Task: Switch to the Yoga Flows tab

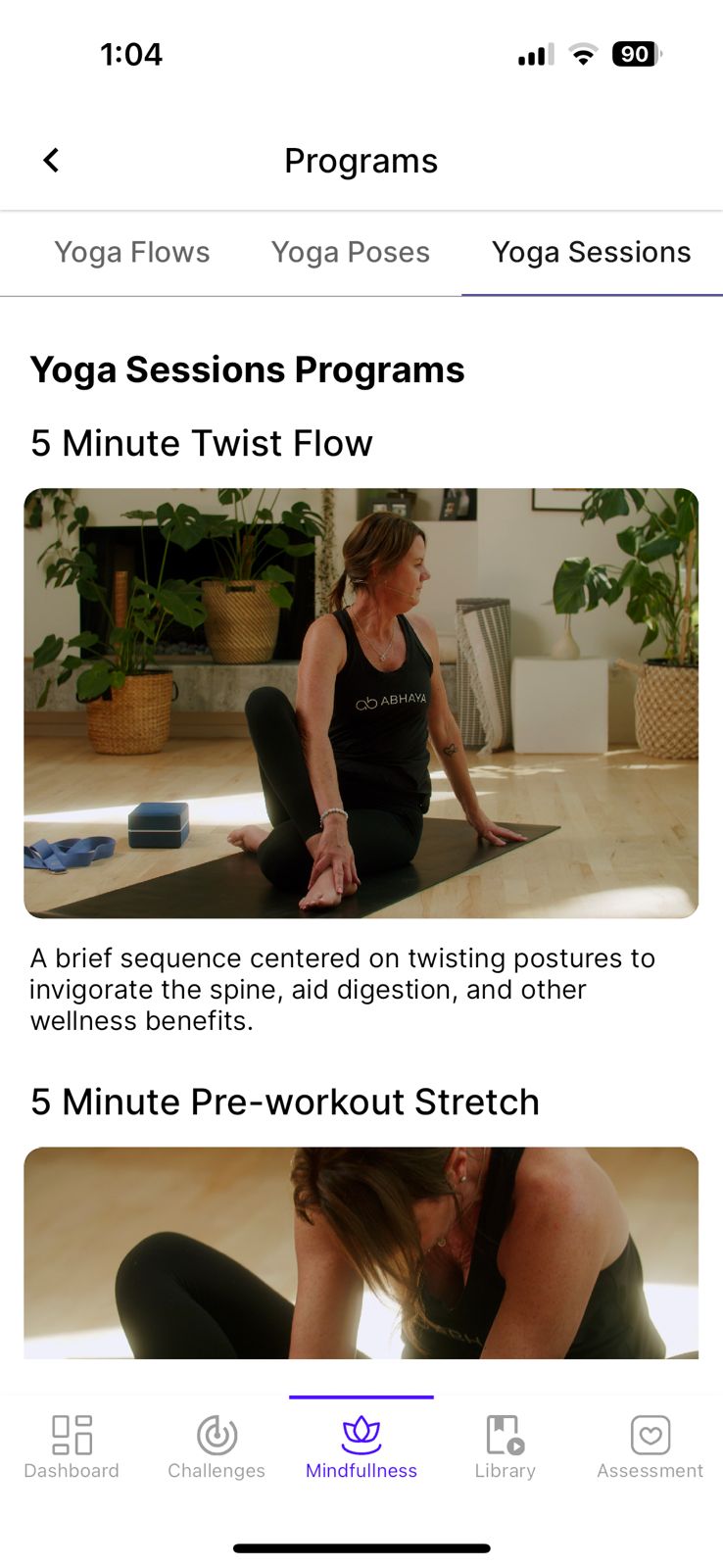Action: click(132, 253)
